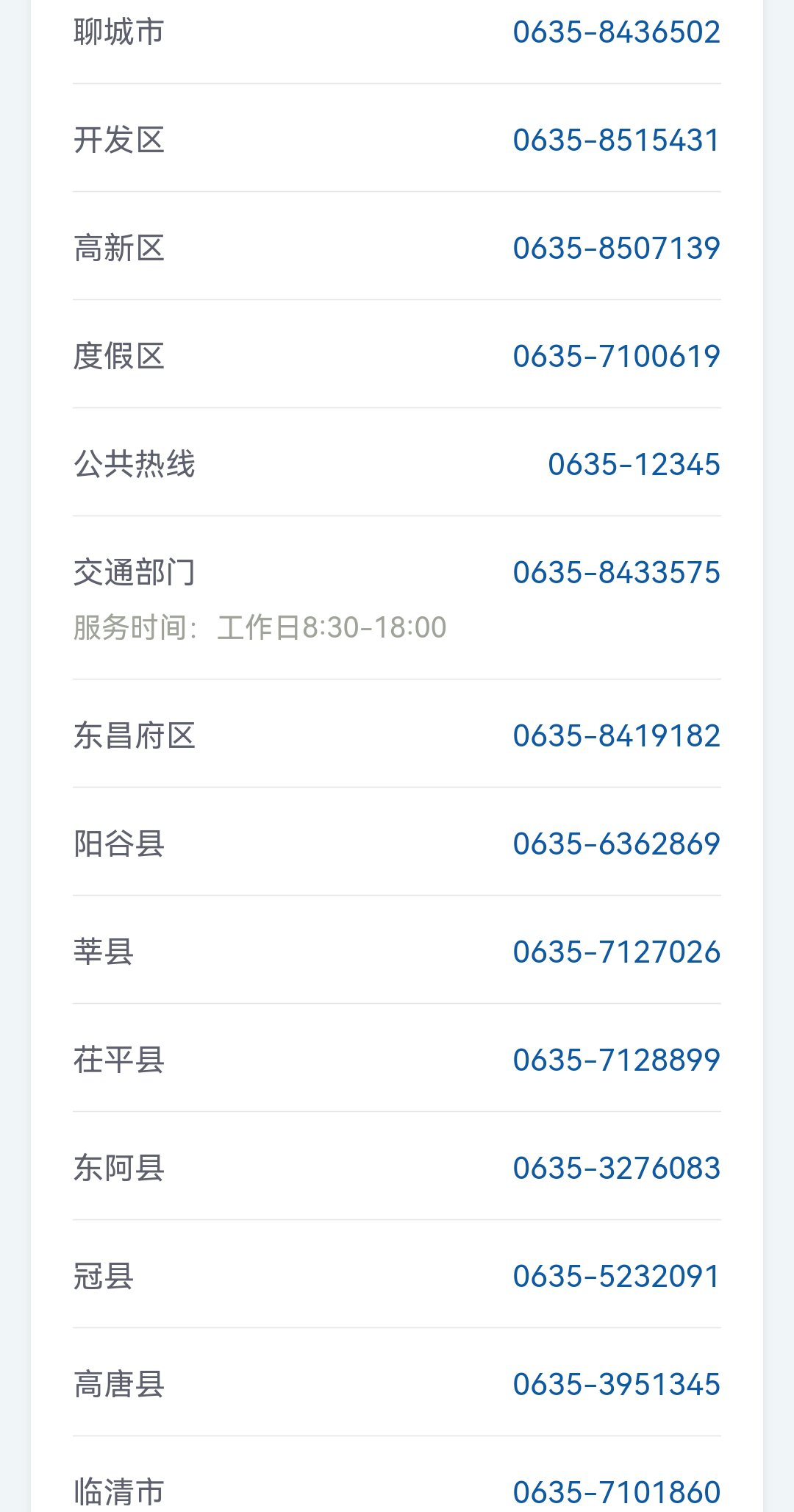
Task: Dial the 阳谷县 number 0635-6362869
Action: [x=616, y=844]
